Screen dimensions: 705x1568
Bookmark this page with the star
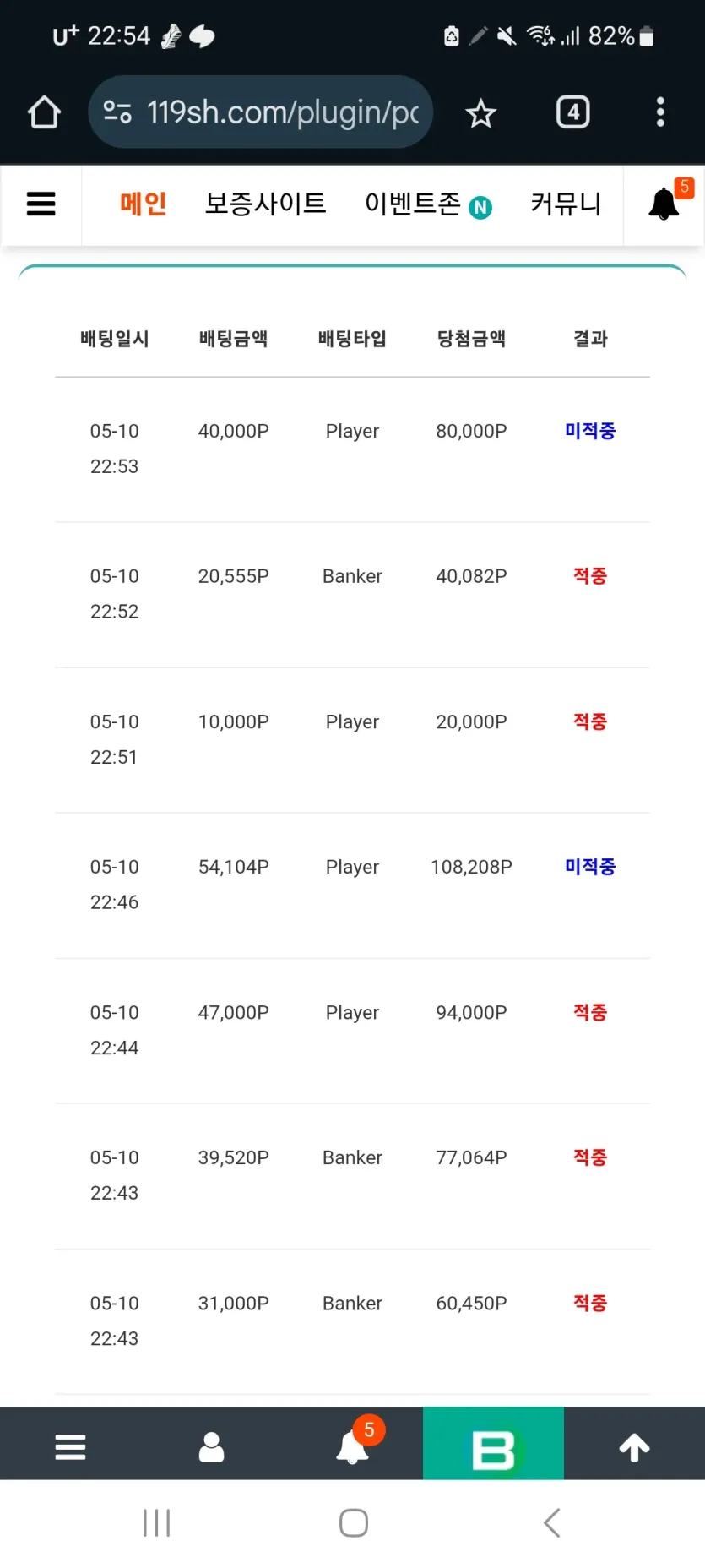(x=480, y=112)
